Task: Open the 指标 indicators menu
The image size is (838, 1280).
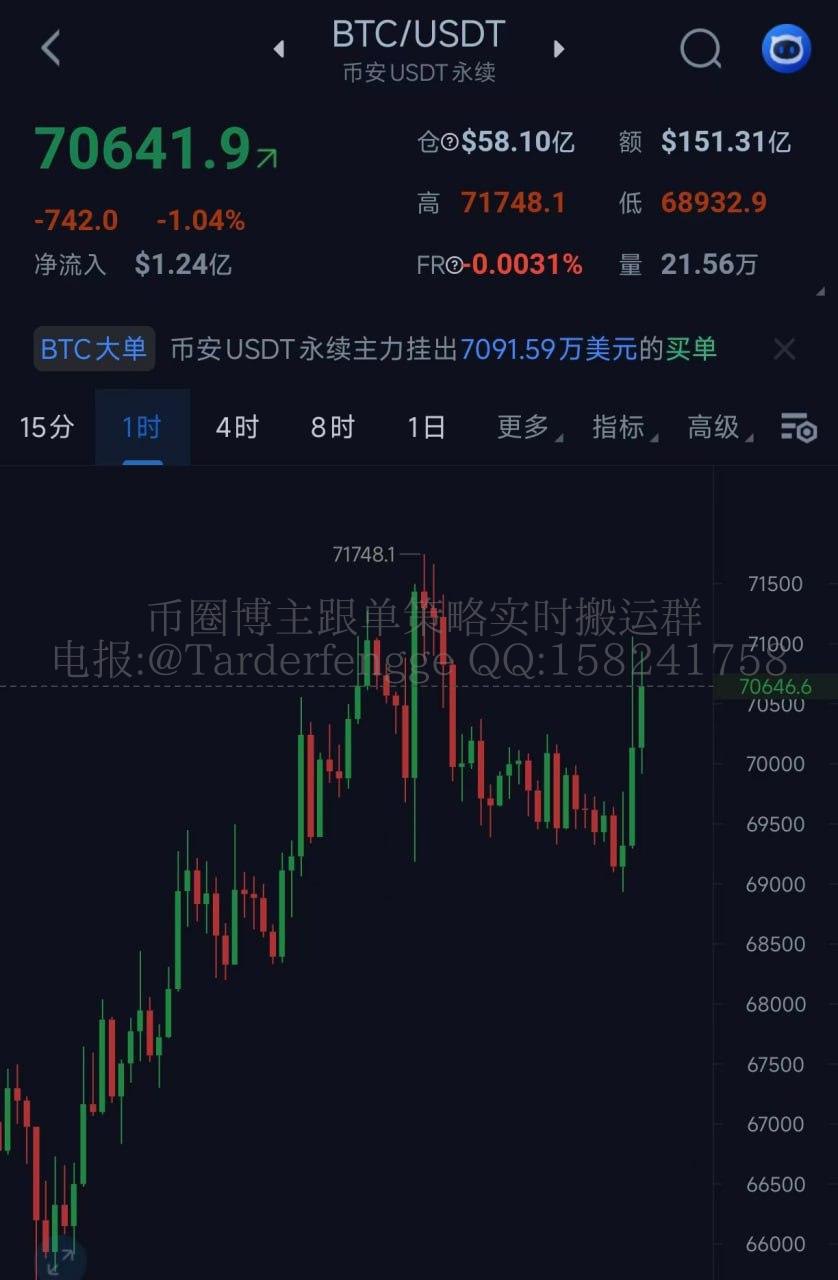Action: [x=622, y=428]
